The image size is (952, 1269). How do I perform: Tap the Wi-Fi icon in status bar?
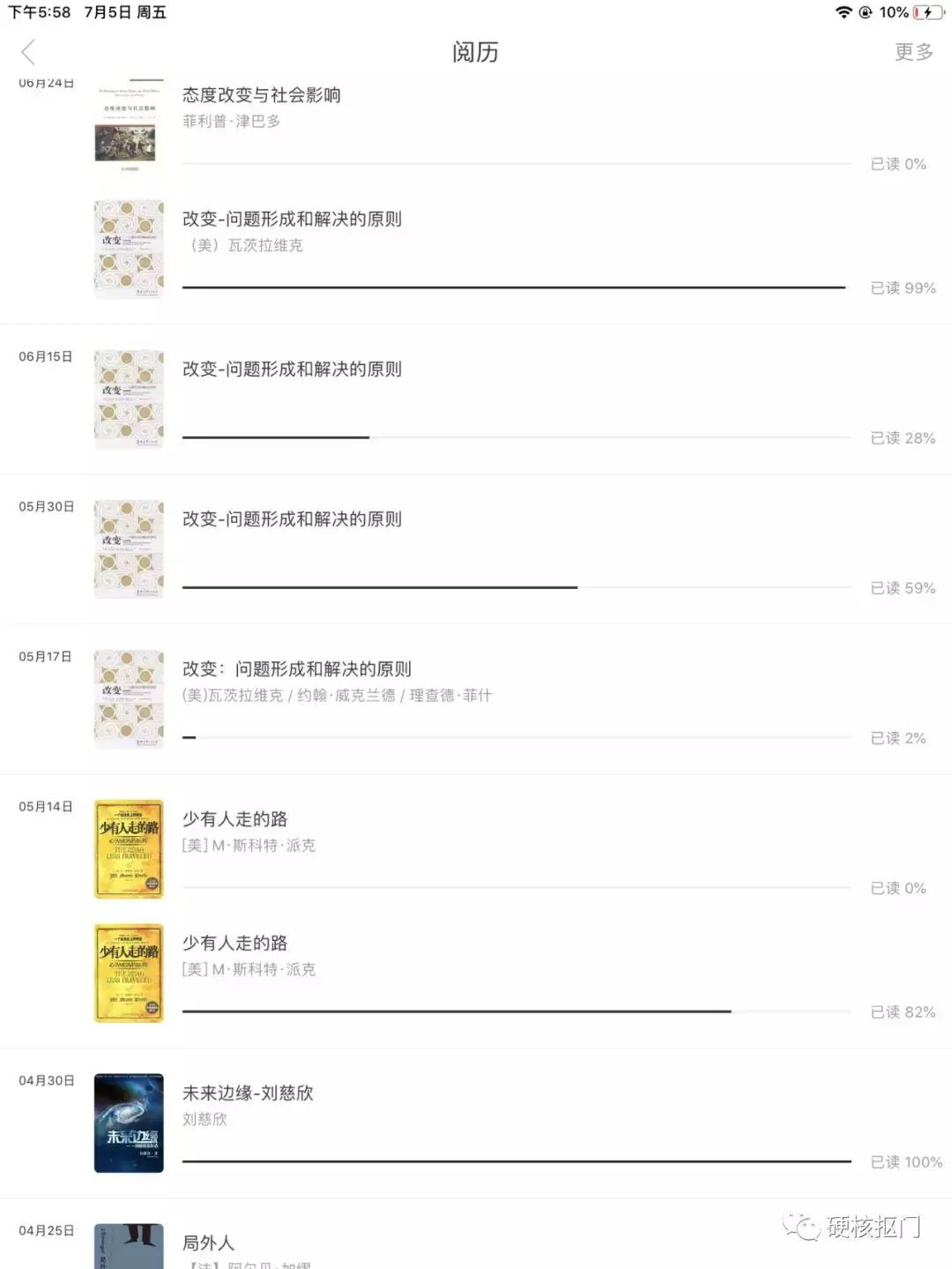point(844,12)
